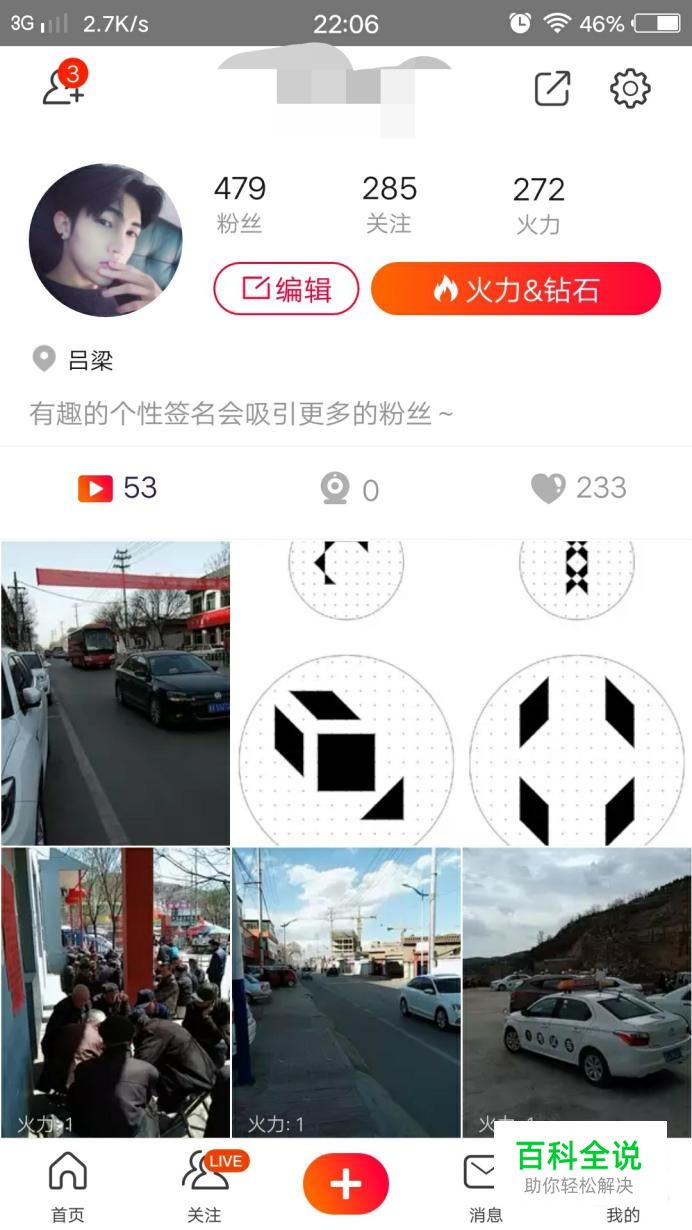
Task: Share the profile via the share icon
Action: pos(552,88)
